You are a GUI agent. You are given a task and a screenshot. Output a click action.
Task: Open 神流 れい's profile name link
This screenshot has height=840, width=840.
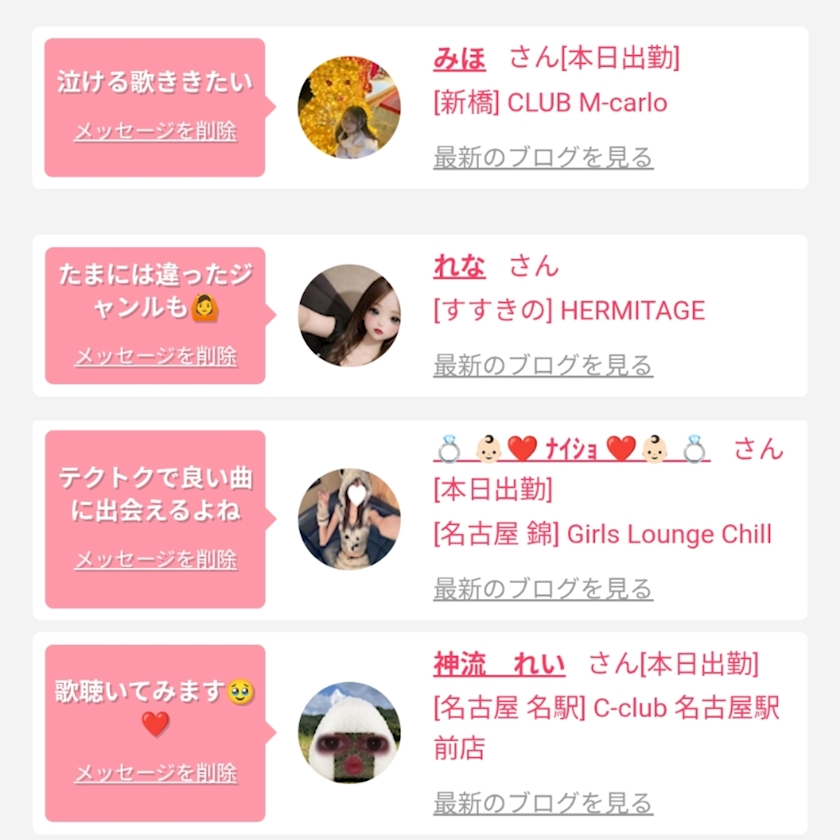tap(499, 664)
